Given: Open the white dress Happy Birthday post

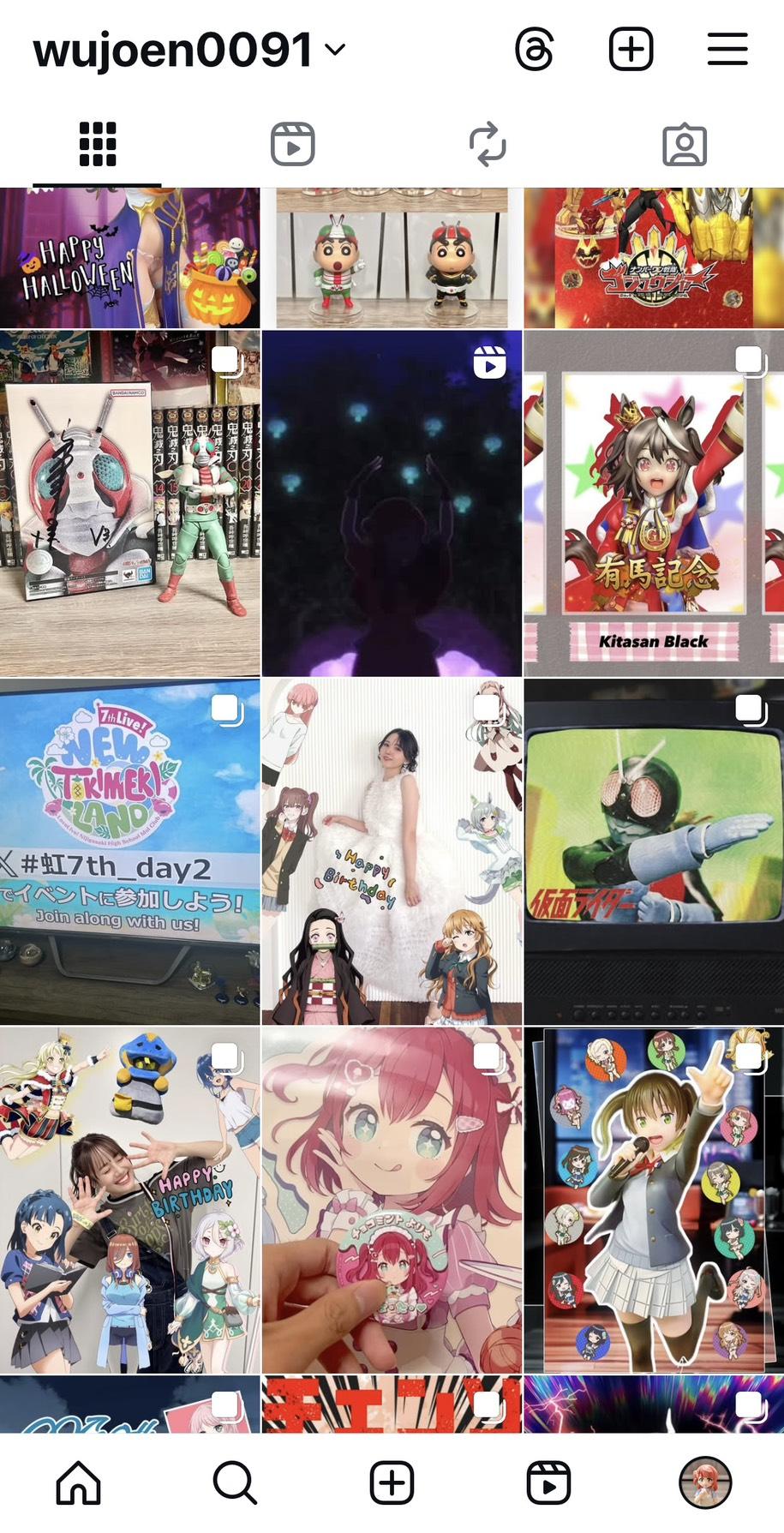Looking at the screenshot, I should [392, 852].
